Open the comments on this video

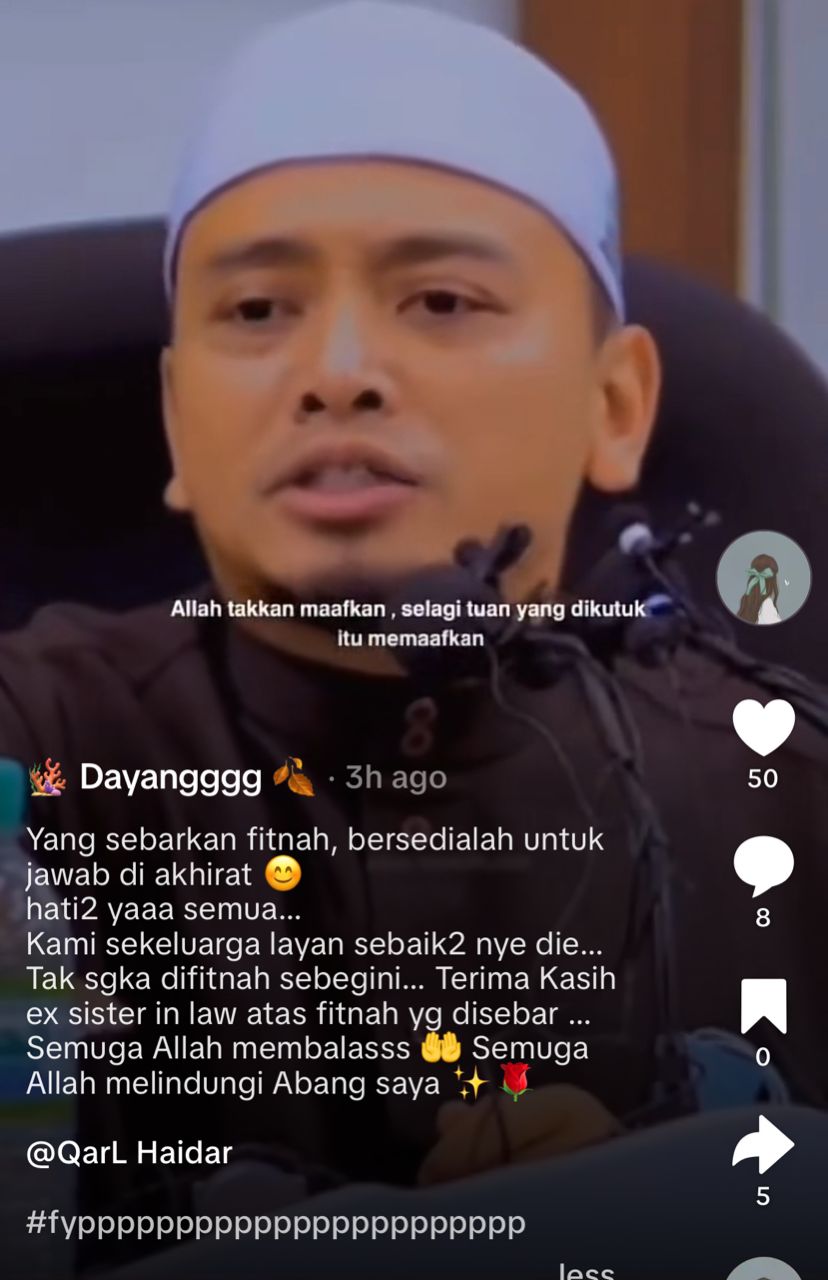pos(763,866)
